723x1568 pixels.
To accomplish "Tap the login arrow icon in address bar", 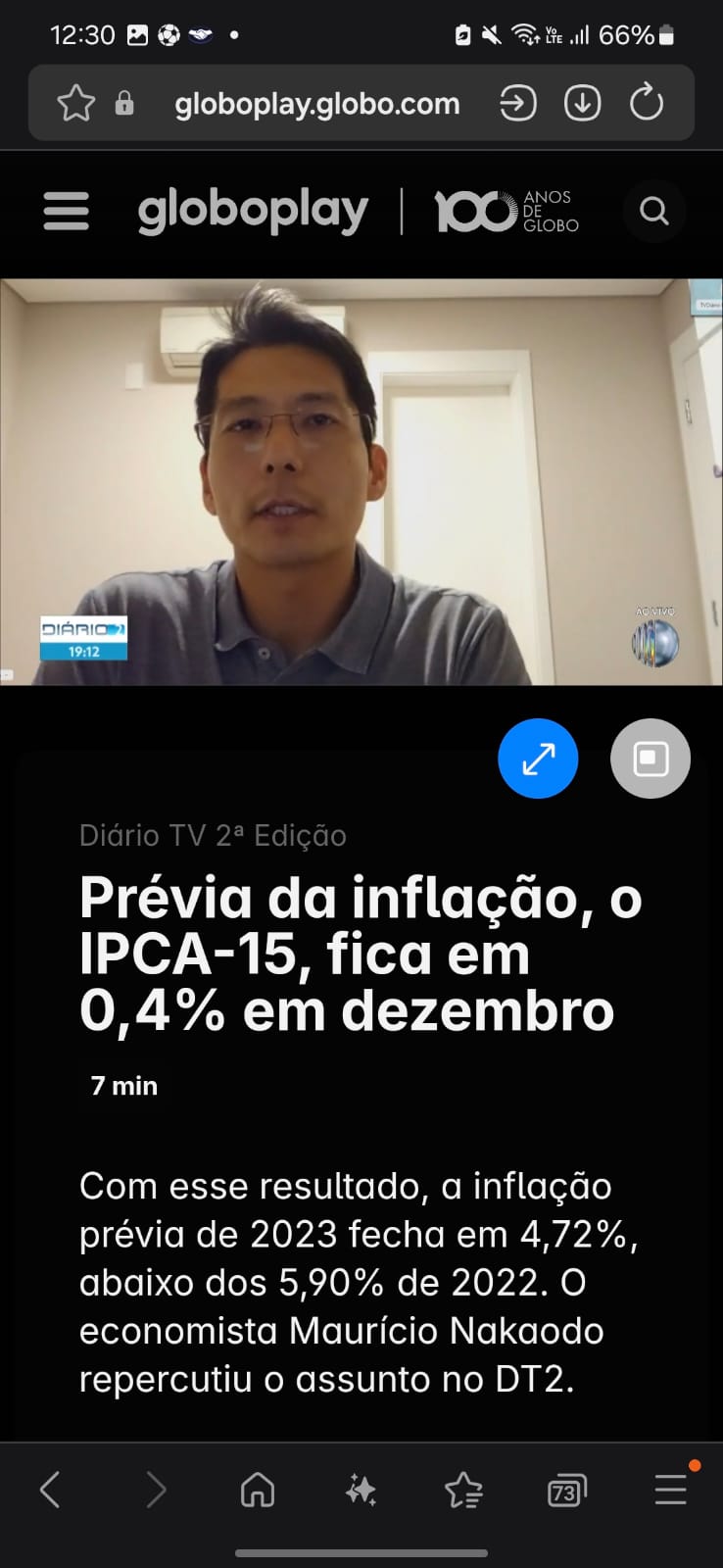I will coord(517,103).
